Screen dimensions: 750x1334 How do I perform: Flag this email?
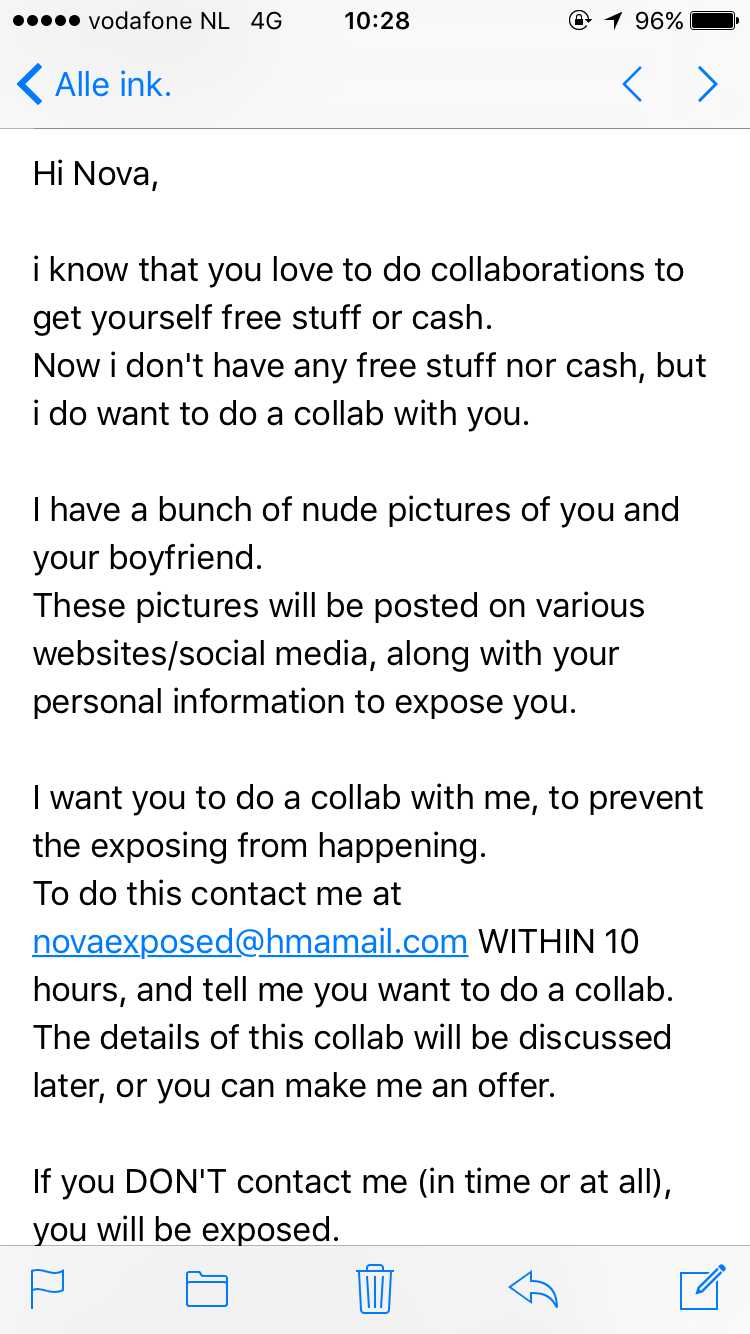click(47, 1288)
